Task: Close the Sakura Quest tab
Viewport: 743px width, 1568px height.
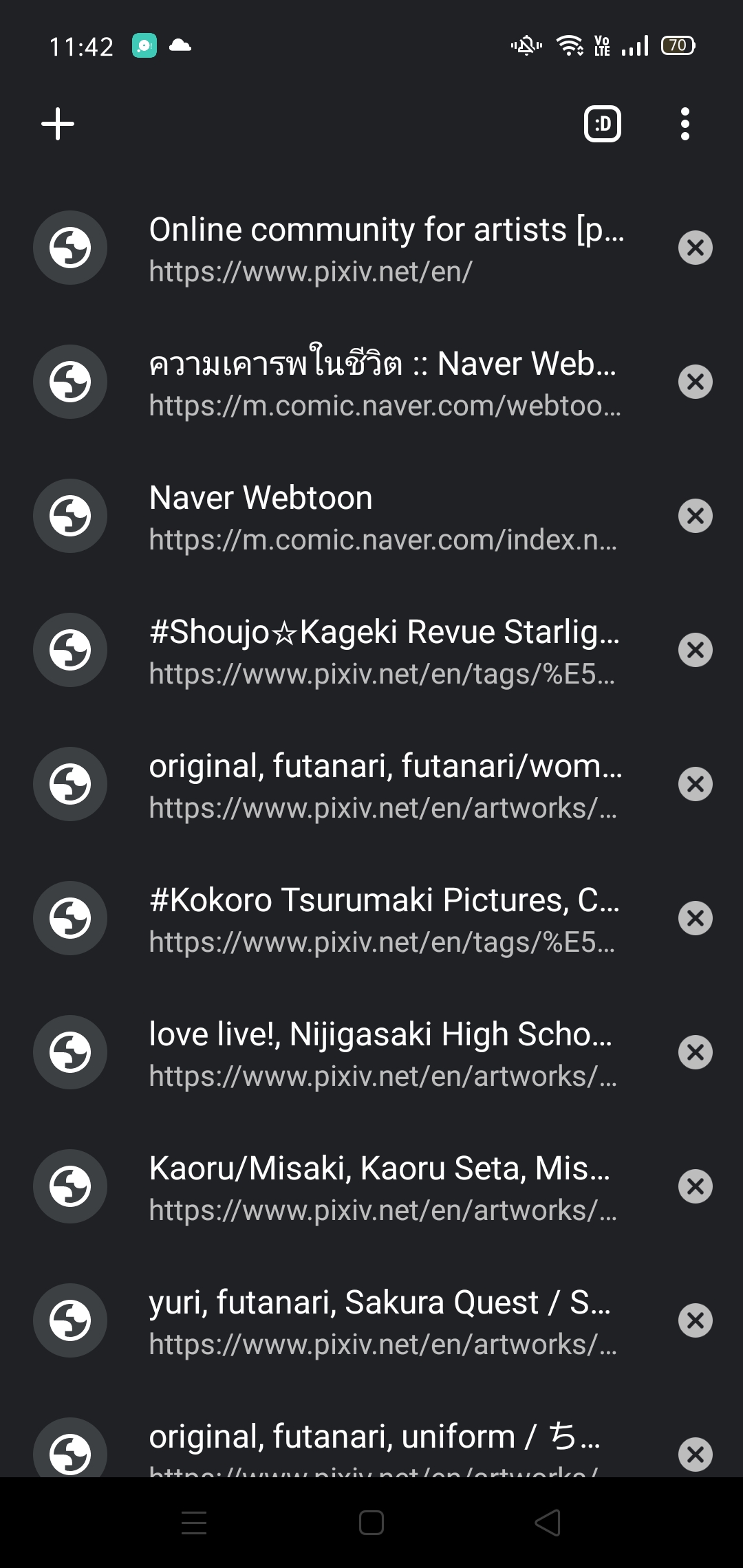Action: [x=696, y=1320]
